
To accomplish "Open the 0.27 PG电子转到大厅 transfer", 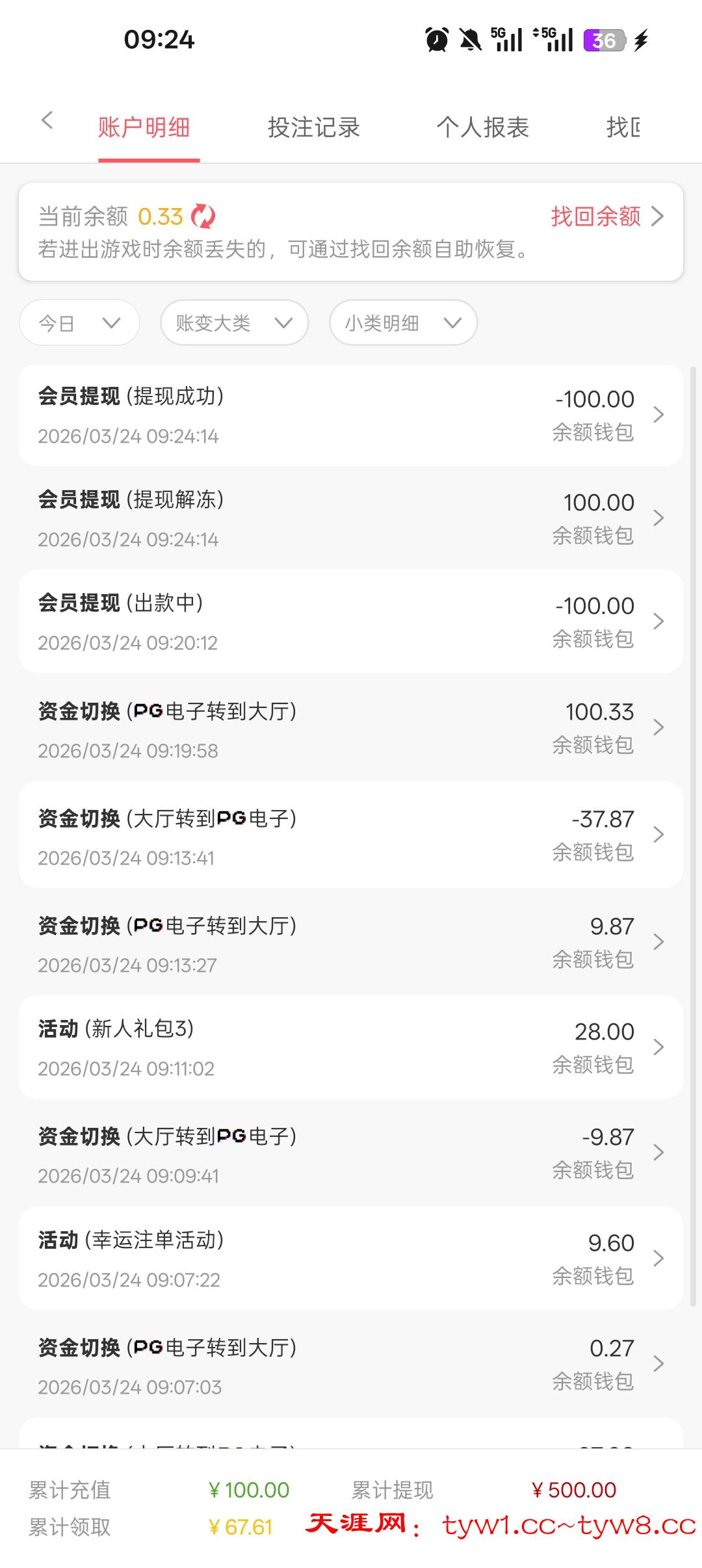I will 351,1365.
